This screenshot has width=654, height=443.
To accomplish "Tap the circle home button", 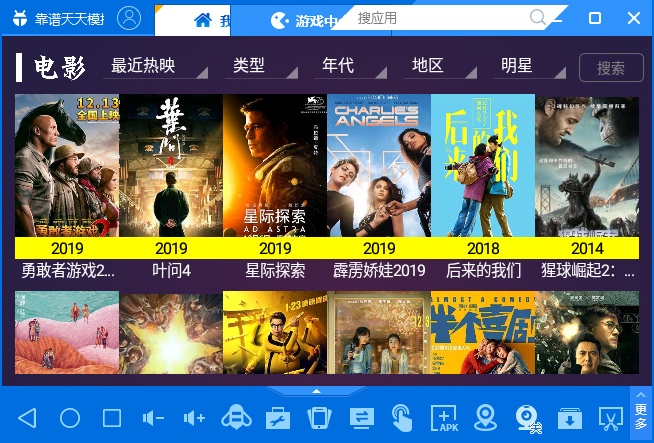I will click(70, 418).
